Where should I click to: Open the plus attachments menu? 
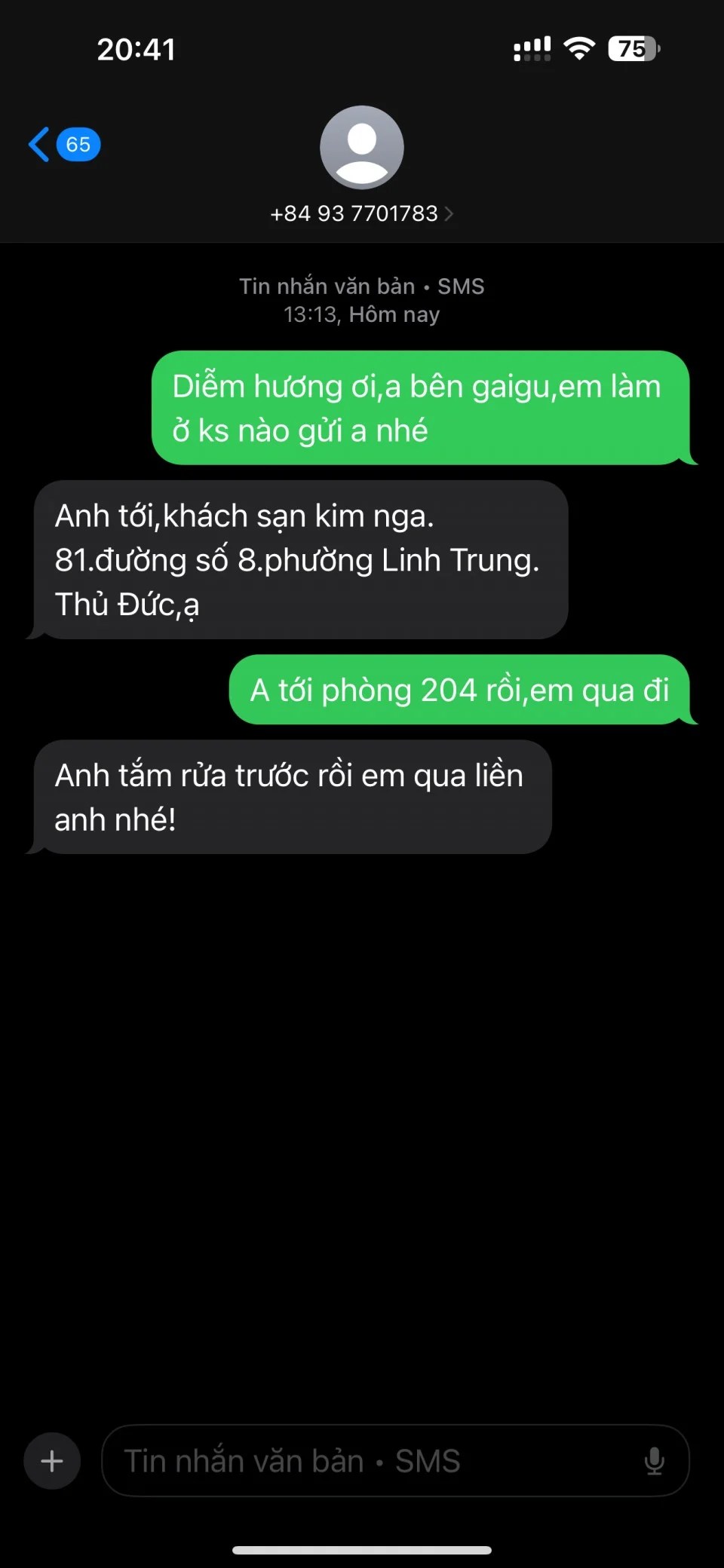click(52, 1461)
